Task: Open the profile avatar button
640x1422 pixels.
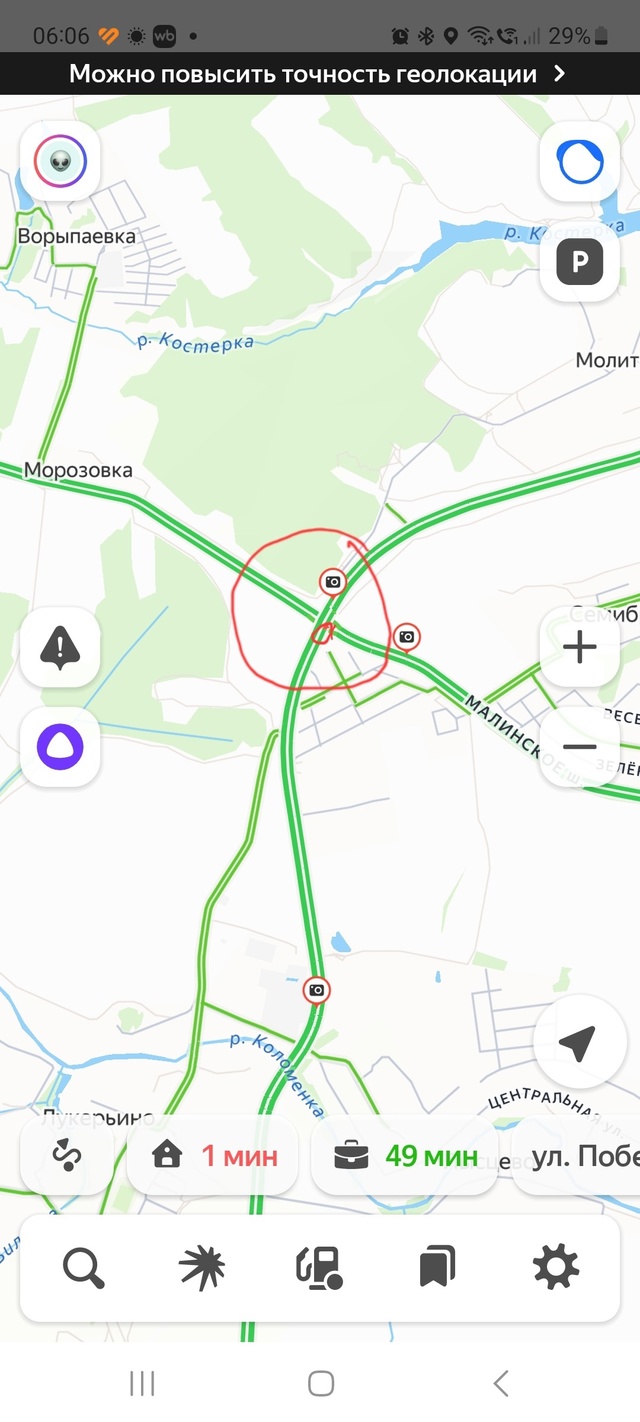Action: 60,161
